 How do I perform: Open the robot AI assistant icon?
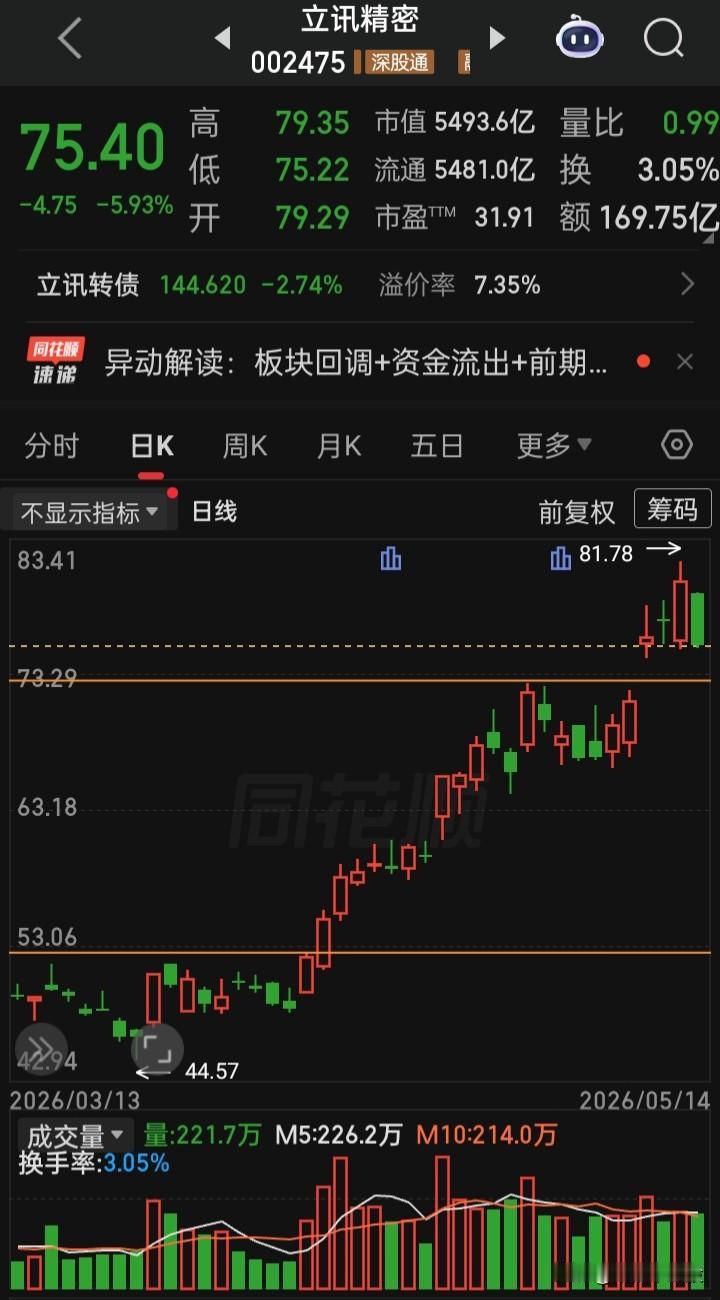click(x=580, y=38)
